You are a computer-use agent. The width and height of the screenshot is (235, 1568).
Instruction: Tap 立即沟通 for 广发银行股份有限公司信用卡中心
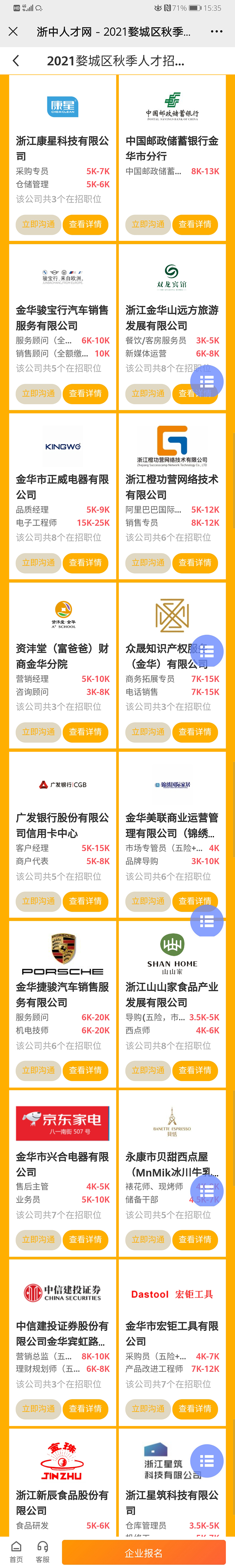(x=38, y=901)
